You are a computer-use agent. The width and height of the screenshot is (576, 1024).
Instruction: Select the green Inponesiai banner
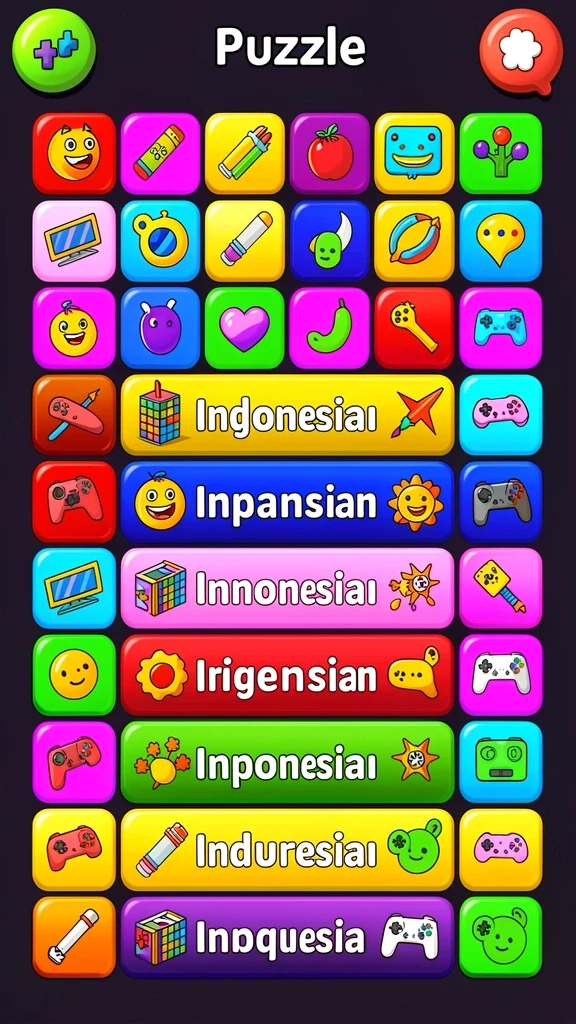point(287,762)
